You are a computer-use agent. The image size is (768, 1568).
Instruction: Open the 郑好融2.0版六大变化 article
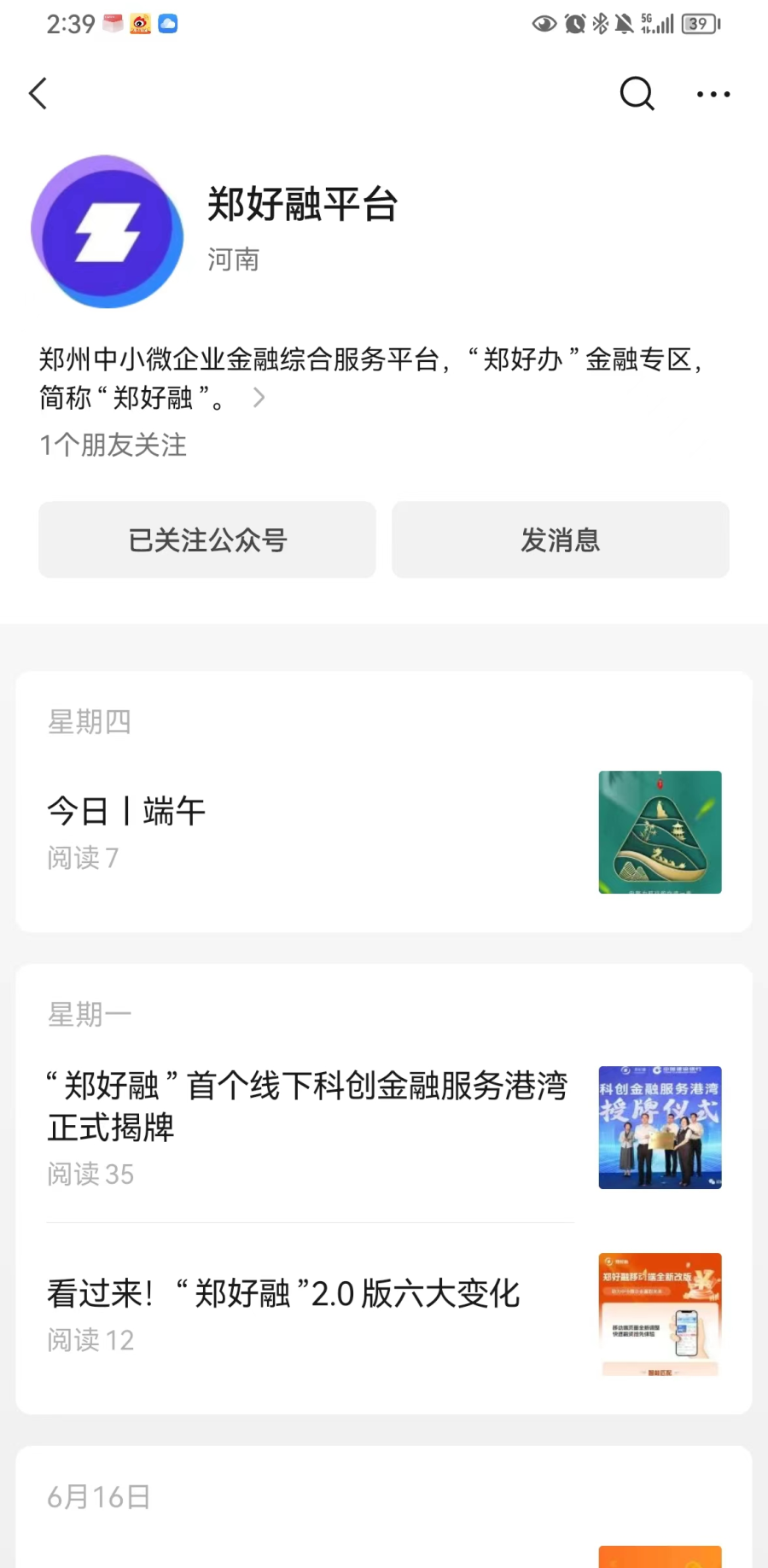tap(283, 1294)
